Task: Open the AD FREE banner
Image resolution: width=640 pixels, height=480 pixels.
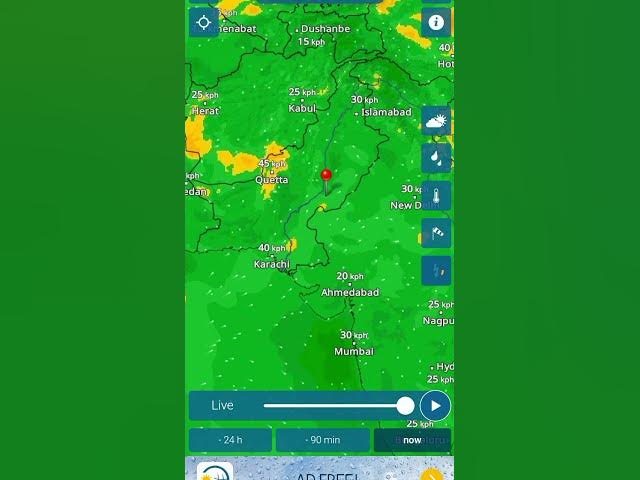Action: [320, 471]
